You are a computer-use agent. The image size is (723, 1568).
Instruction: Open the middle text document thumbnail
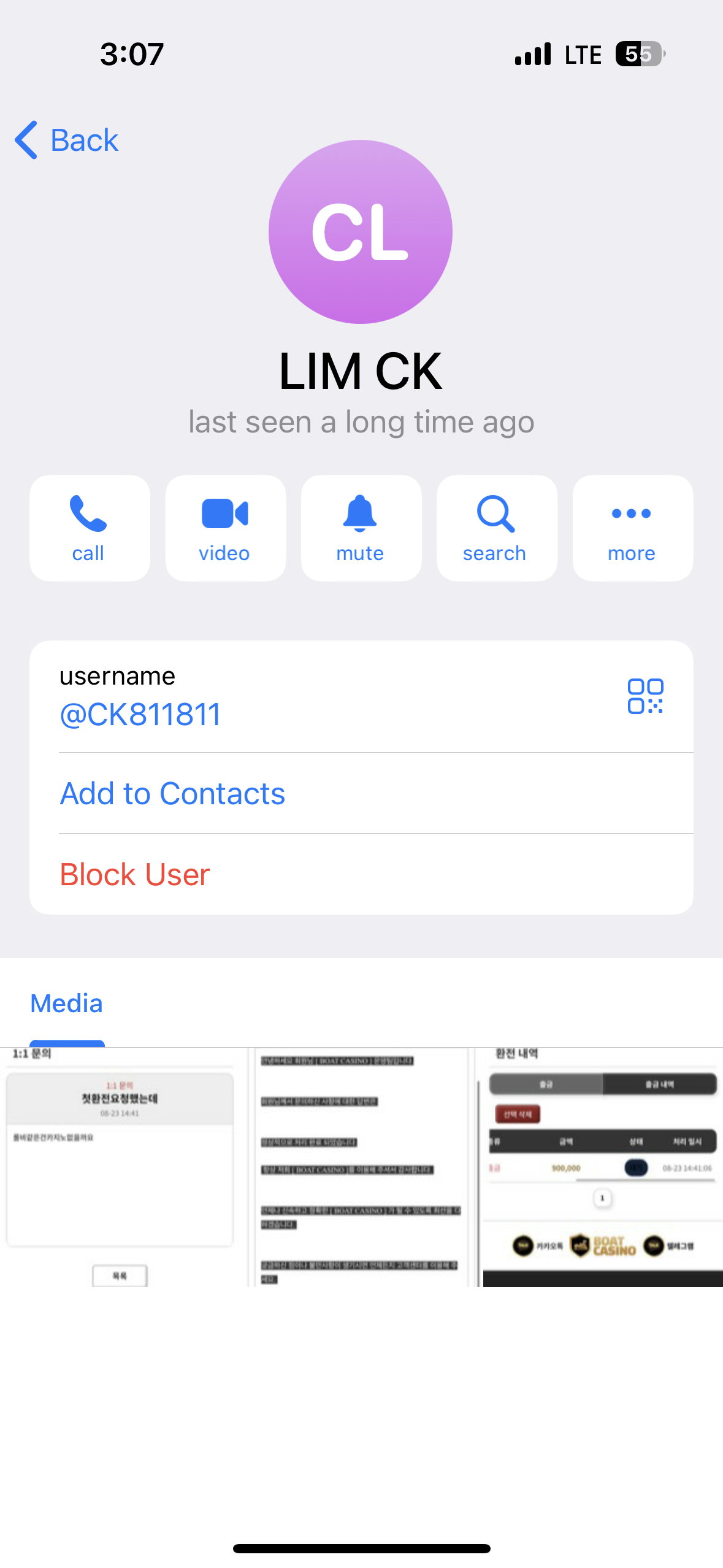point(361,1167)
